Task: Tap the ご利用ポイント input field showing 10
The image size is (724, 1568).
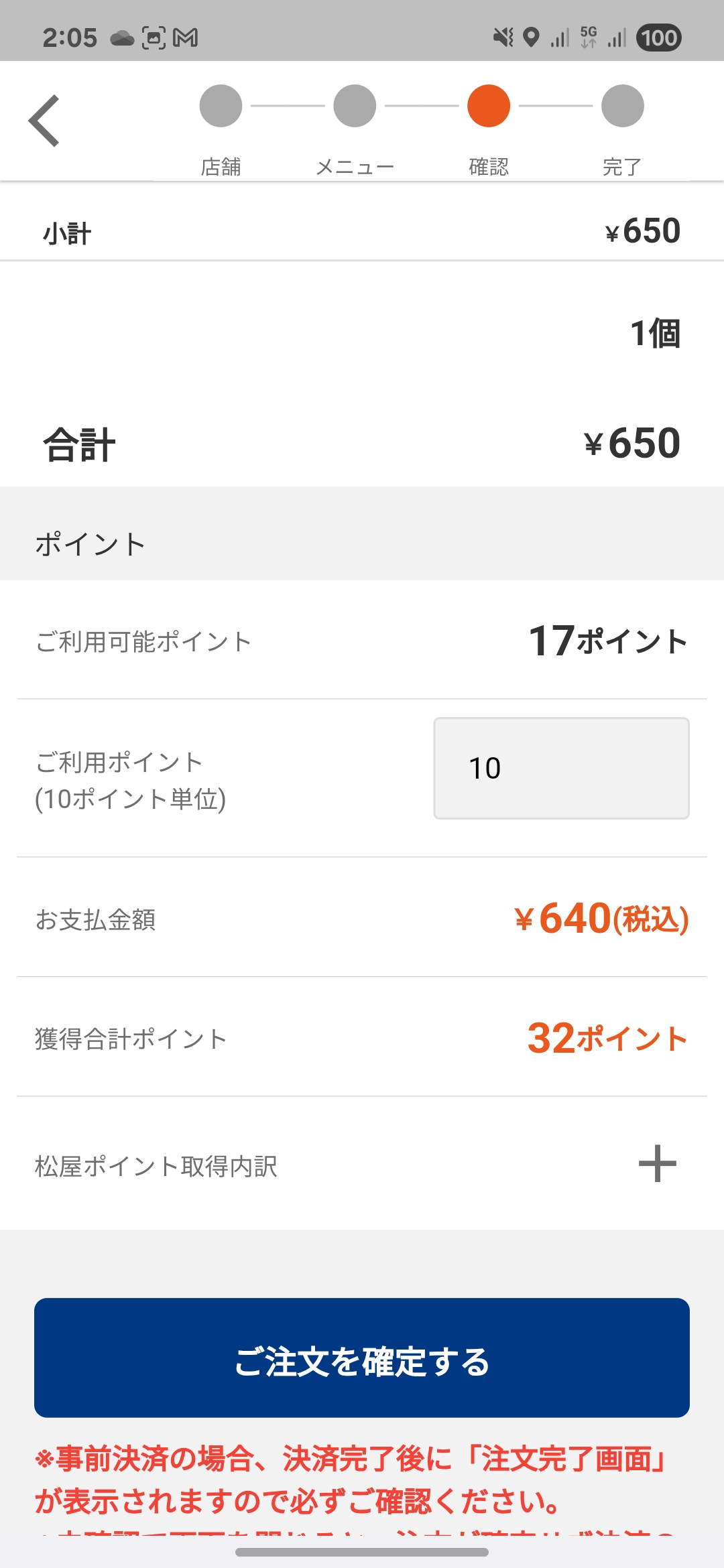Action: 561,768
